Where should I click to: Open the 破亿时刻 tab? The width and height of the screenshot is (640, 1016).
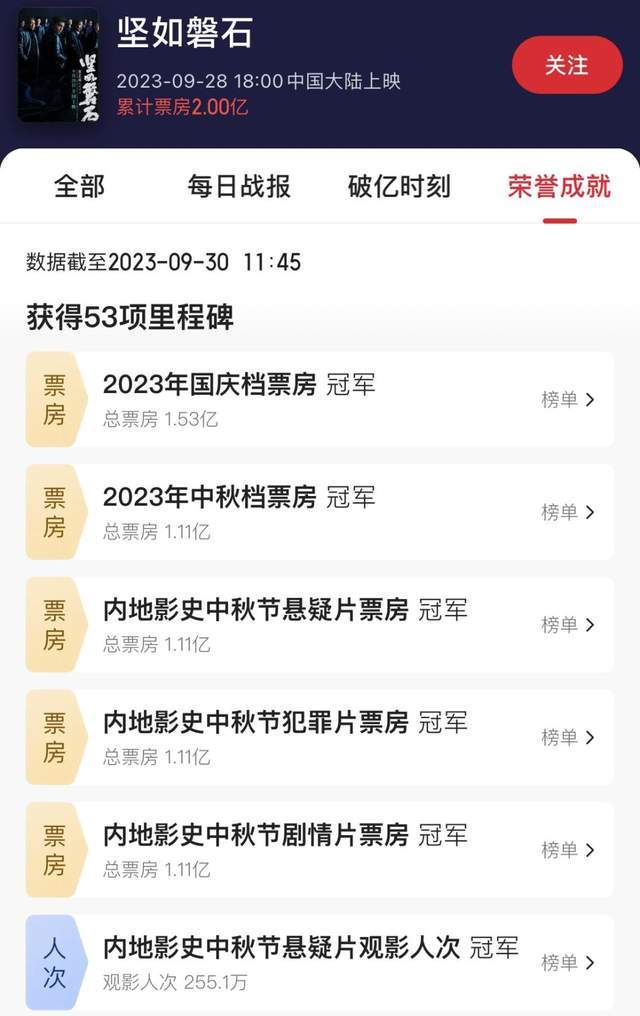pyautogui.click(x=399, y=186)
